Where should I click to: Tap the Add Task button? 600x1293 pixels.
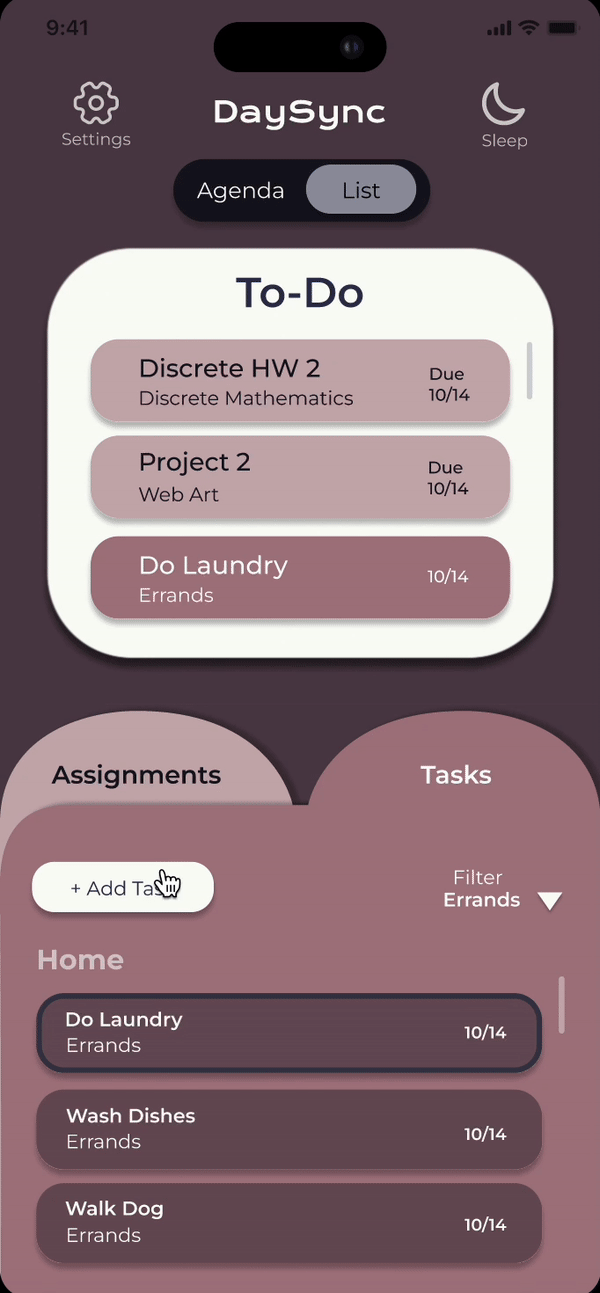122,888
